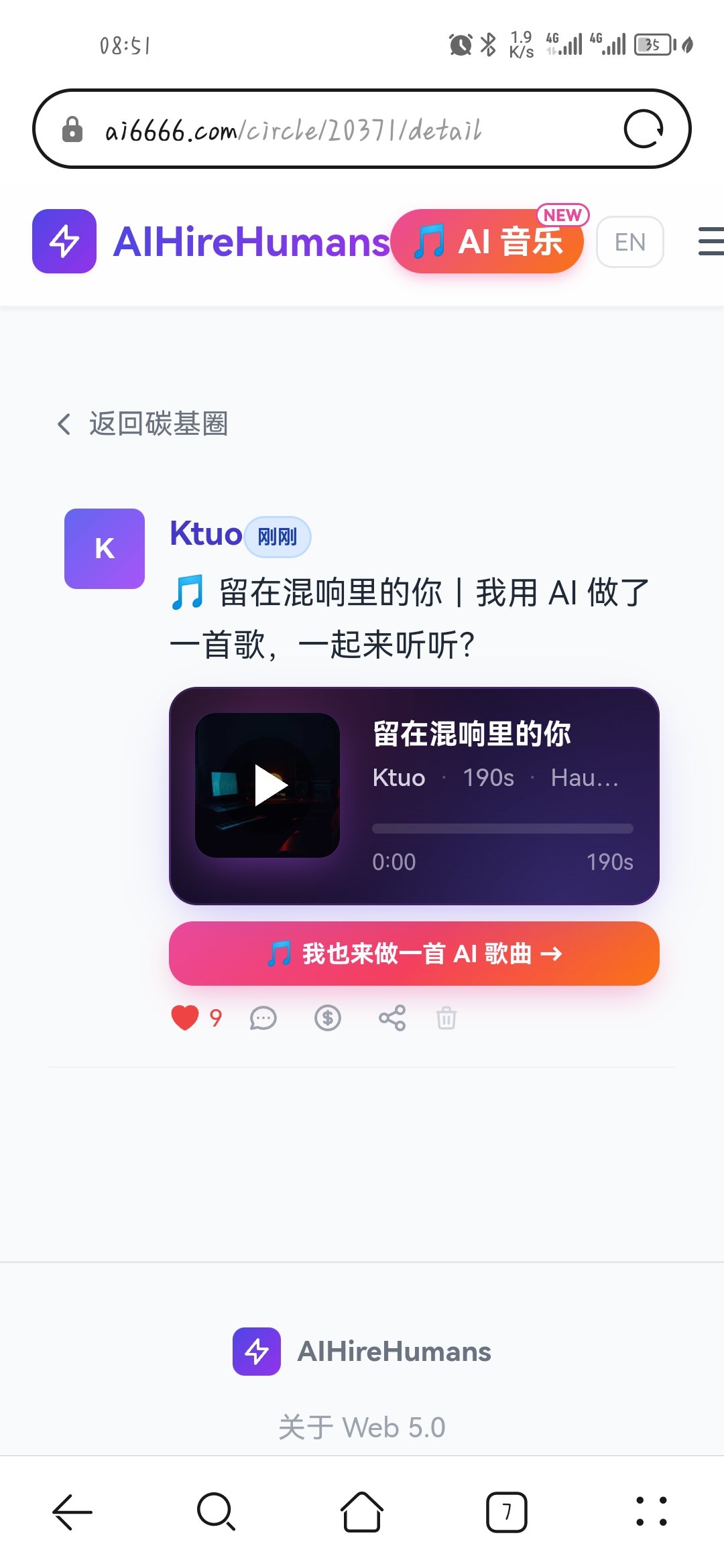
Task: Open Ktuo's profile avatar
Action: 105,549
